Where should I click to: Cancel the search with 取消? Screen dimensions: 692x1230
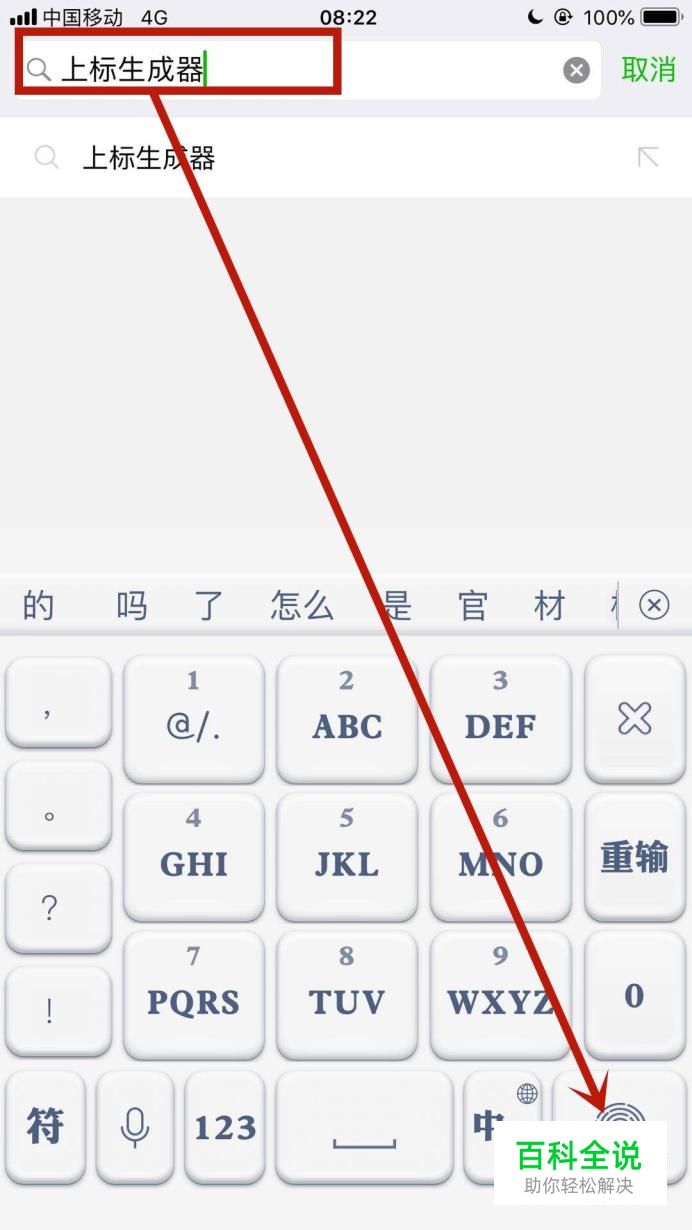coord(648,70)
